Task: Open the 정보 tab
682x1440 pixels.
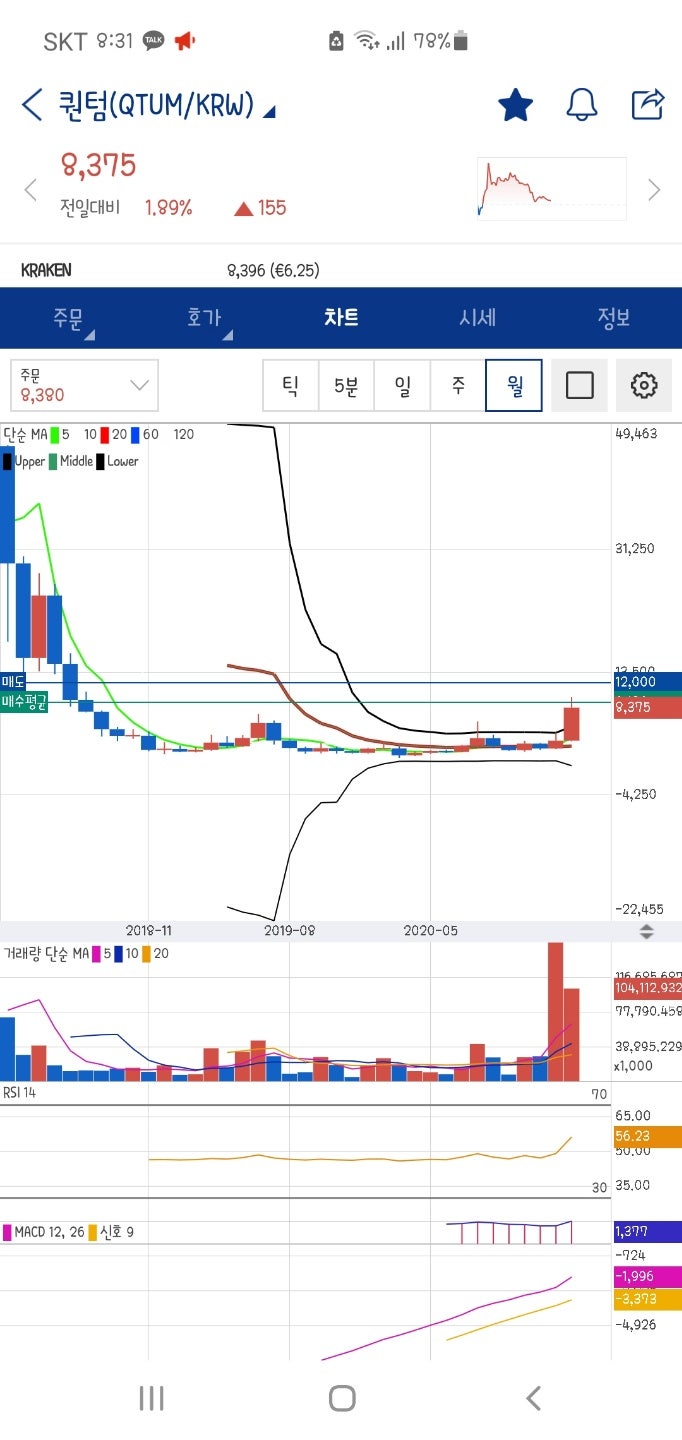Action: [x=613, y=318]
